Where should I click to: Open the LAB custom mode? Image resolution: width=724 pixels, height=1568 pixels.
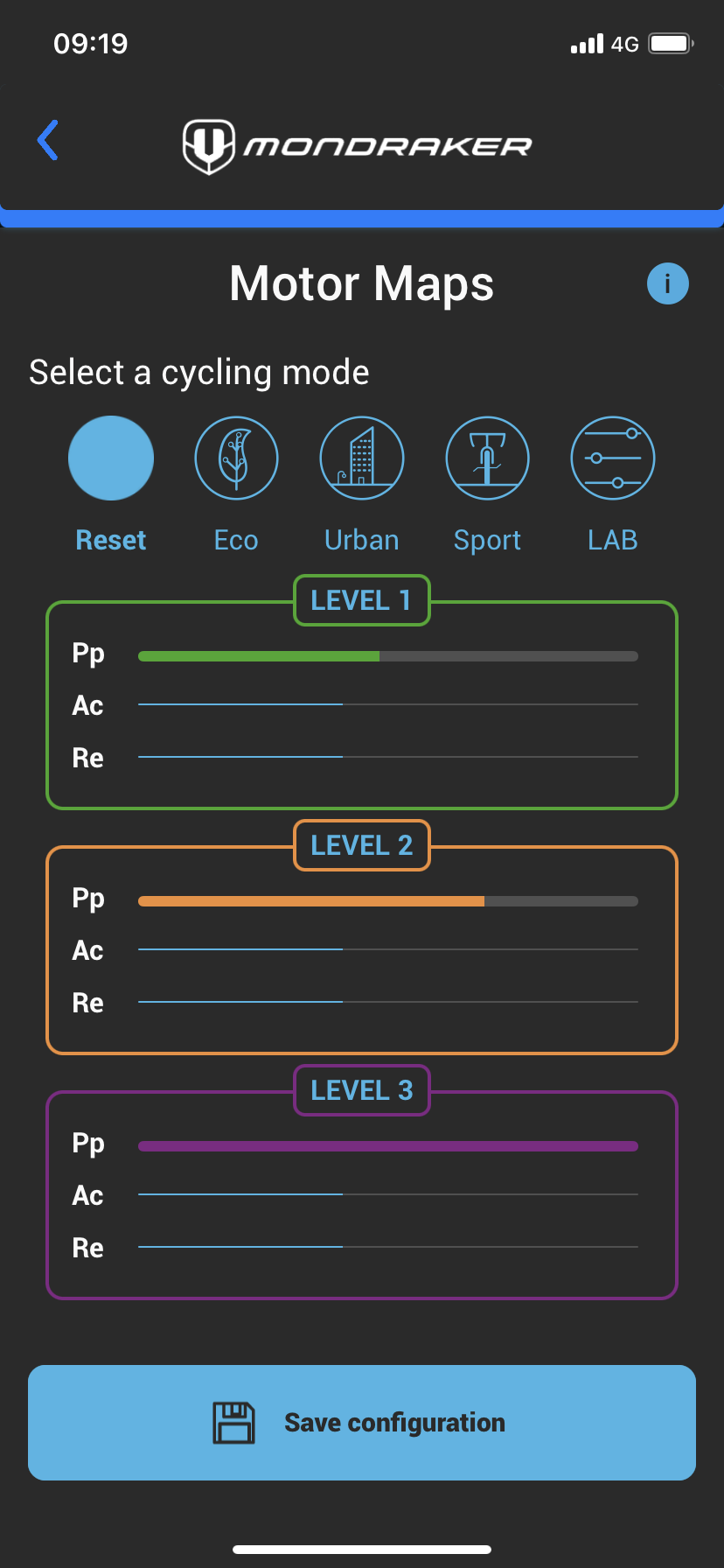[612, 458]
